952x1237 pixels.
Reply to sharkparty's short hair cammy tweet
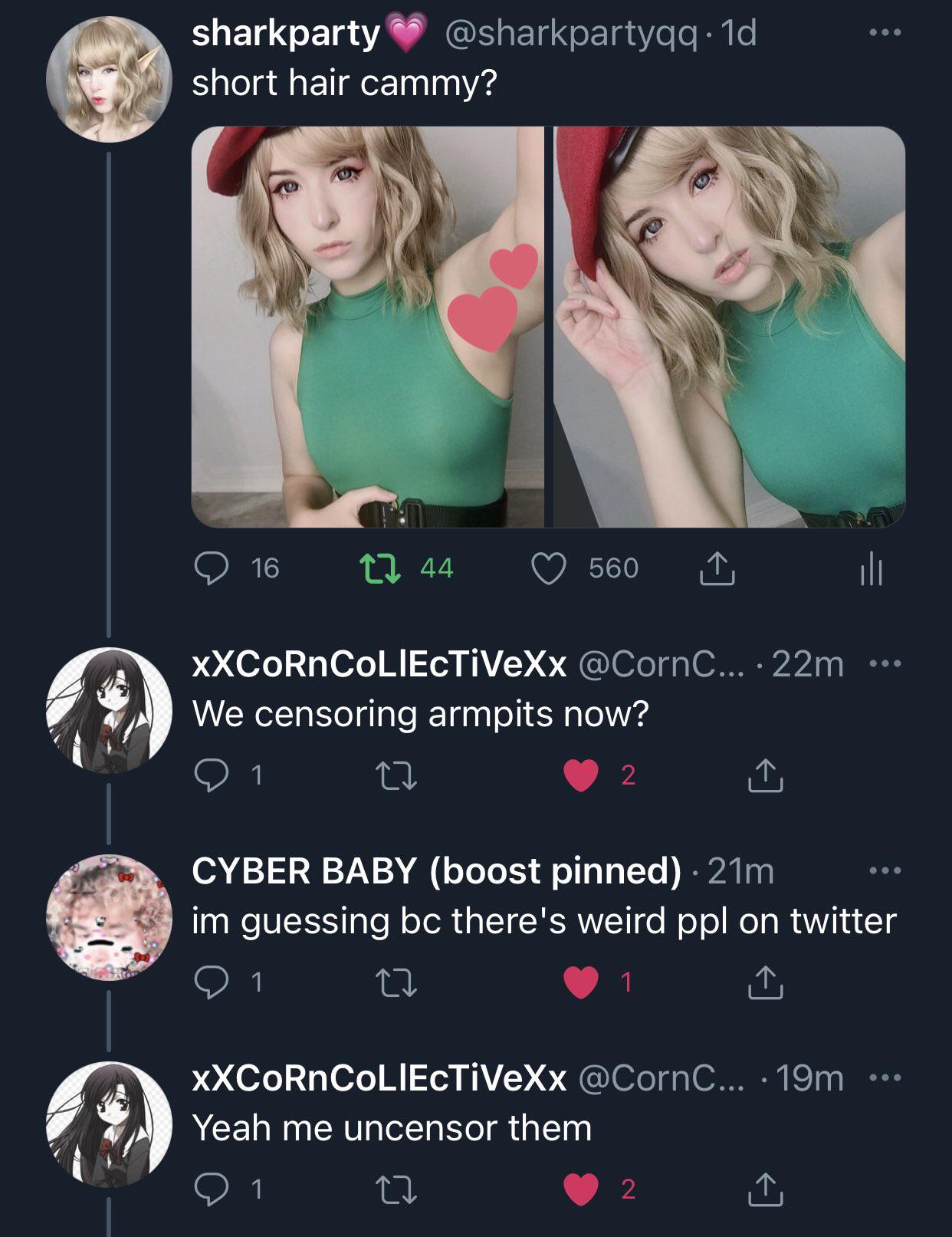click(211, 568)
